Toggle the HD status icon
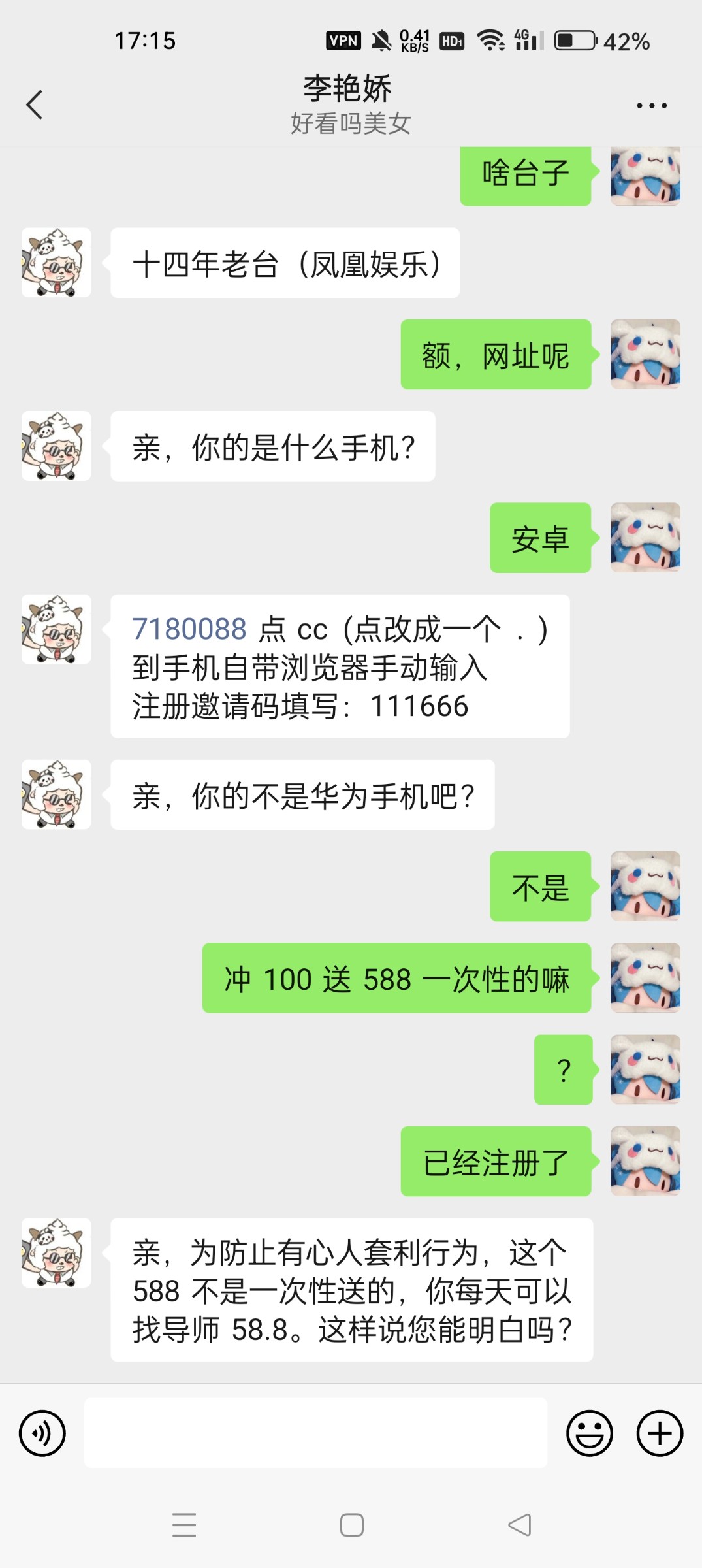The height and width of the screenshot is (1568, 702). 451,41
